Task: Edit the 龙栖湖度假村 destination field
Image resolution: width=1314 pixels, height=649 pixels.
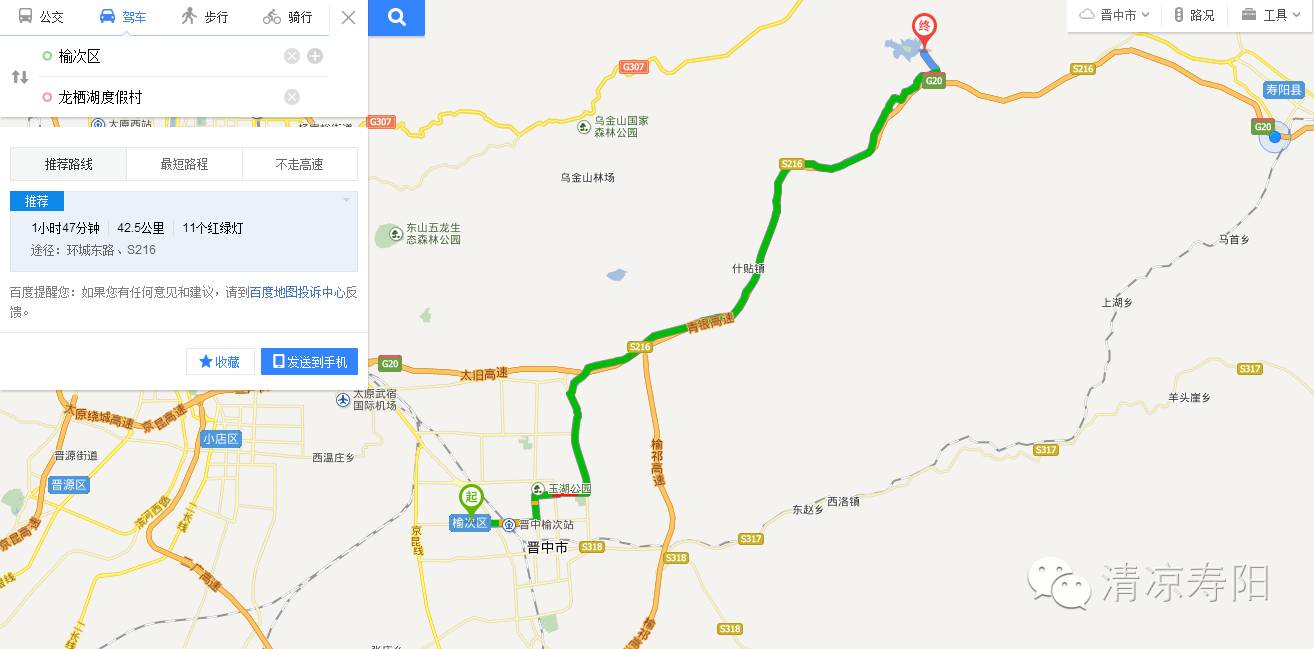Action: pos(160,97)
